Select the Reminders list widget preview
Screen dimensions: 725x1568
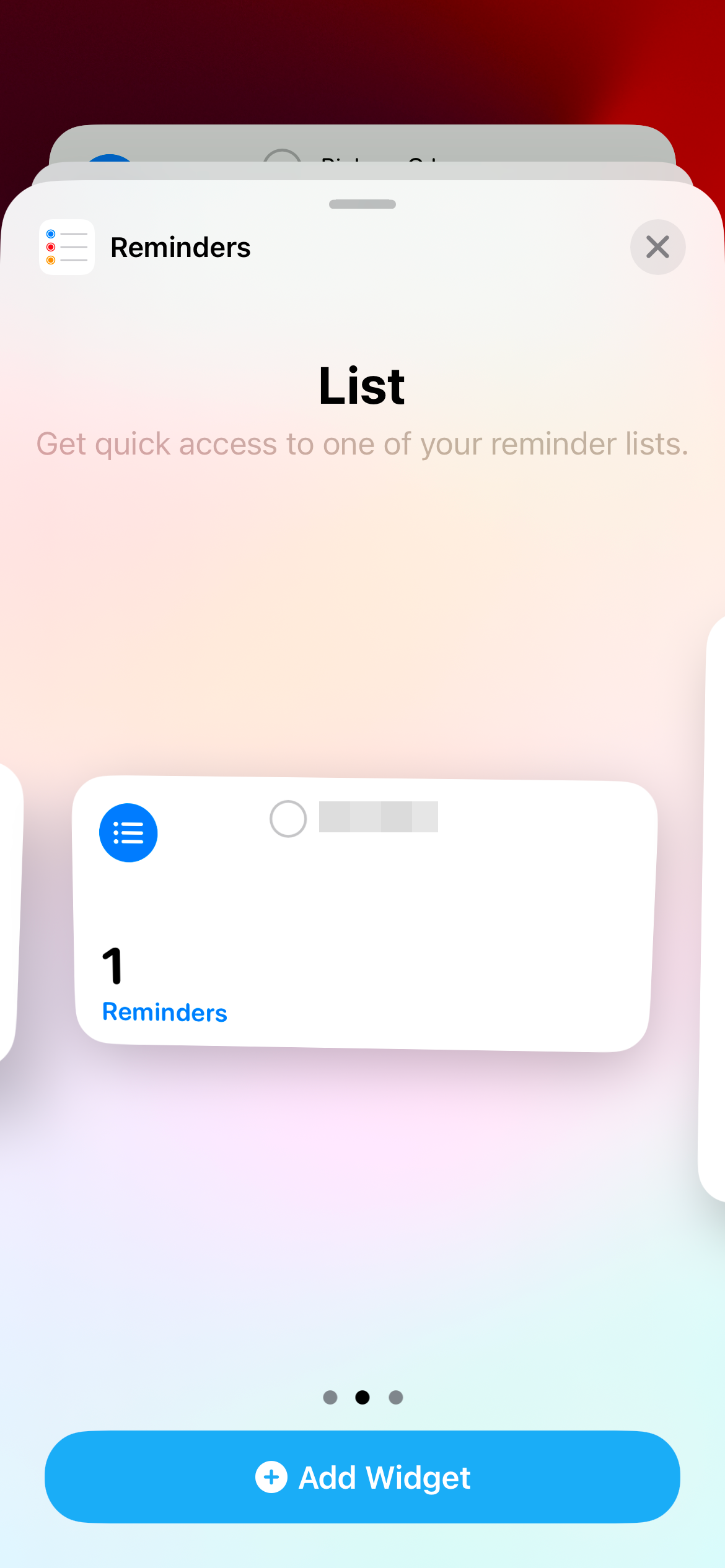363,914
